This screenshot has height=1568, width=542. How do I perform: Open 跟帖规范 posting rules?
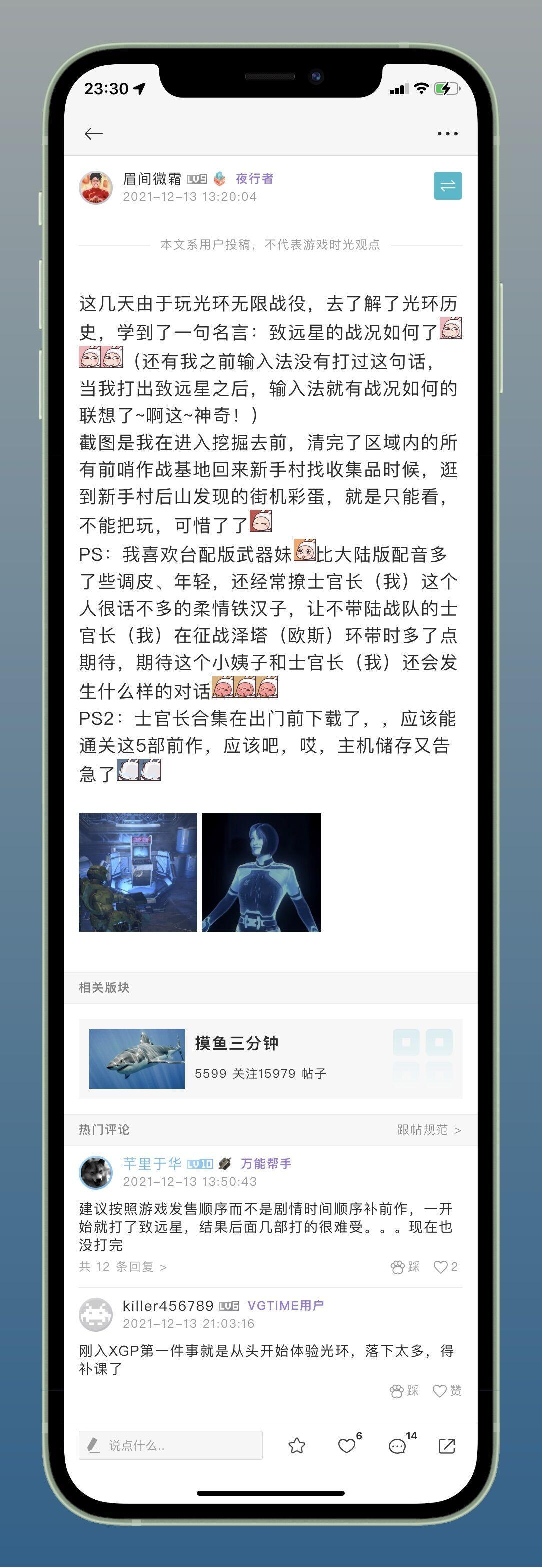429,1130
